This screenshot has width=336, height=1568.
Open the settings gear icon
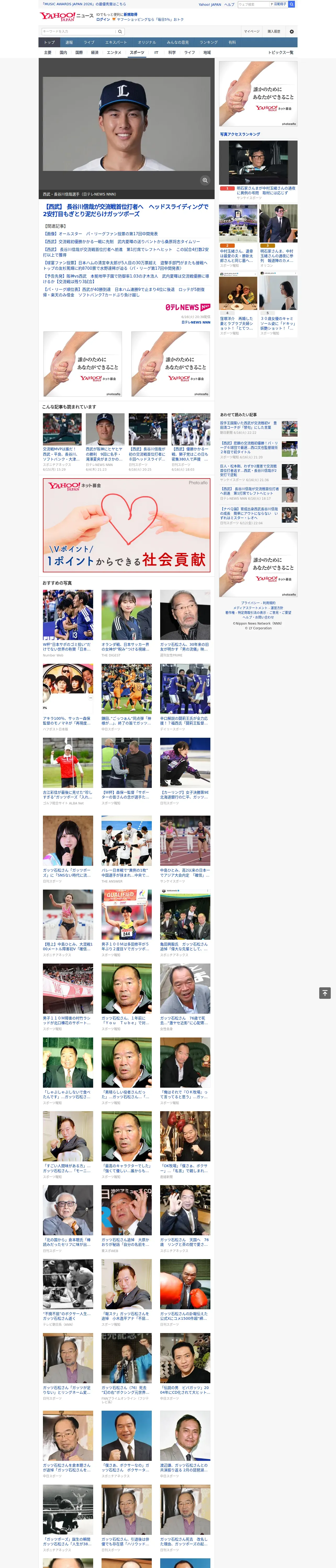pos(292,32)
